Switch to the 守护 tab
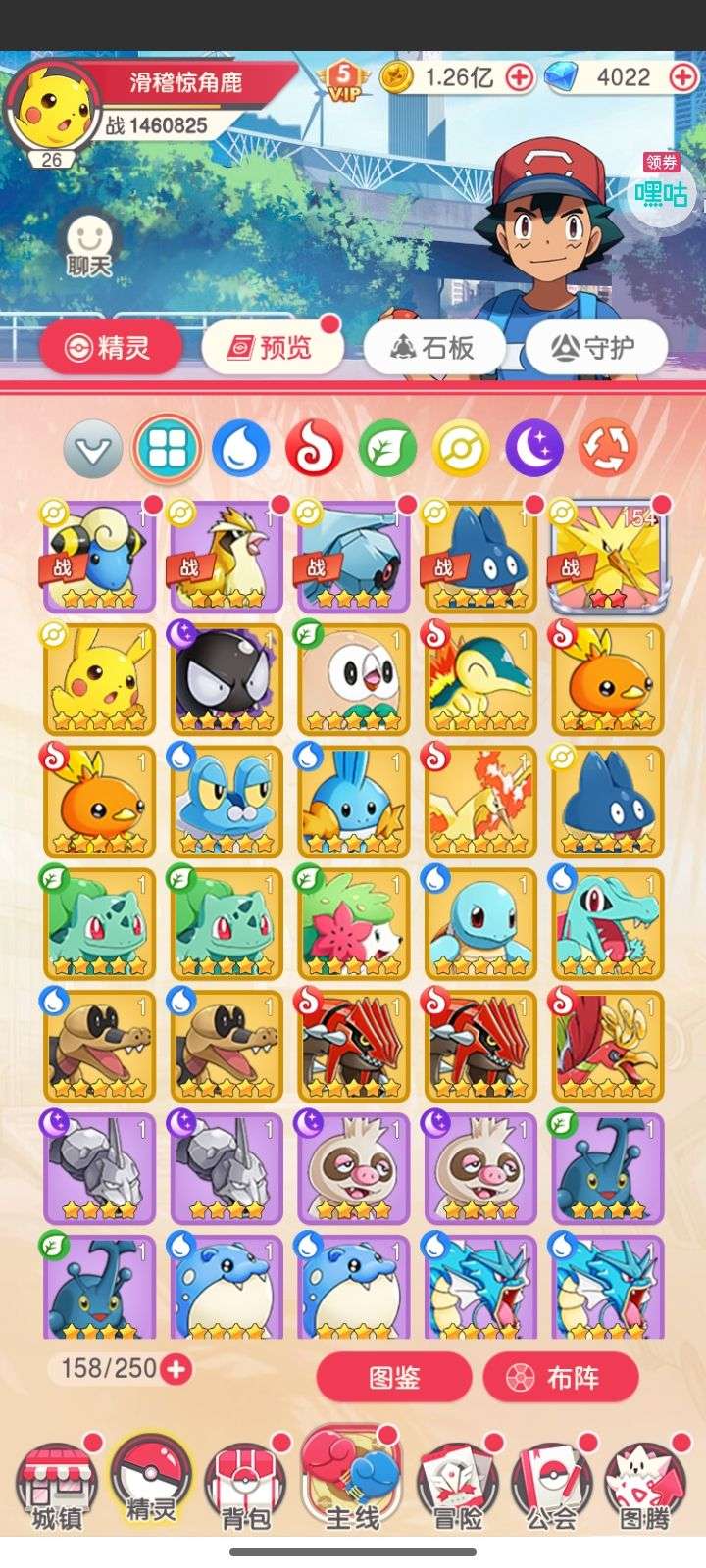Viewport: 706px width, 1568px height. [595, 347]
